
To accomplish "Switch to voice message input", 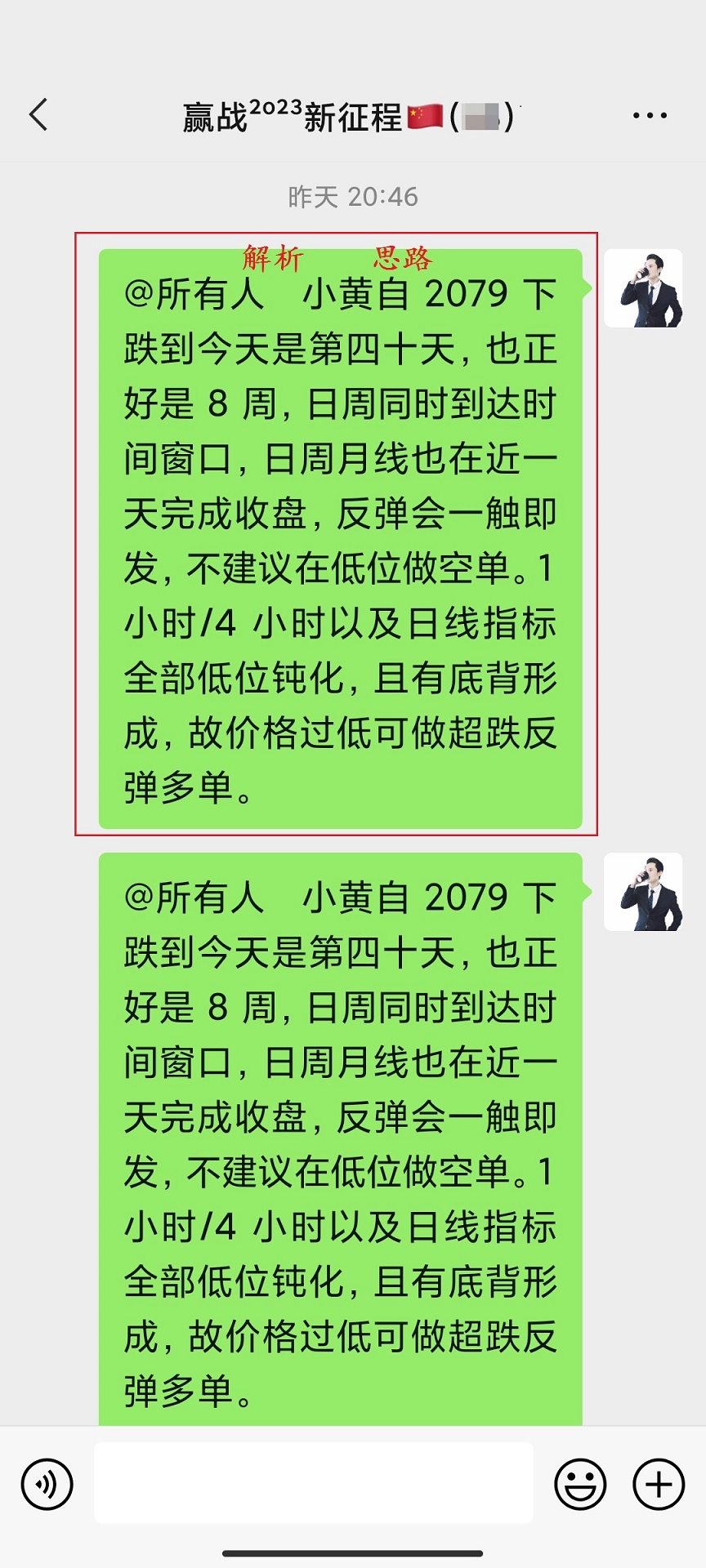I will (x=47, y=1484).
